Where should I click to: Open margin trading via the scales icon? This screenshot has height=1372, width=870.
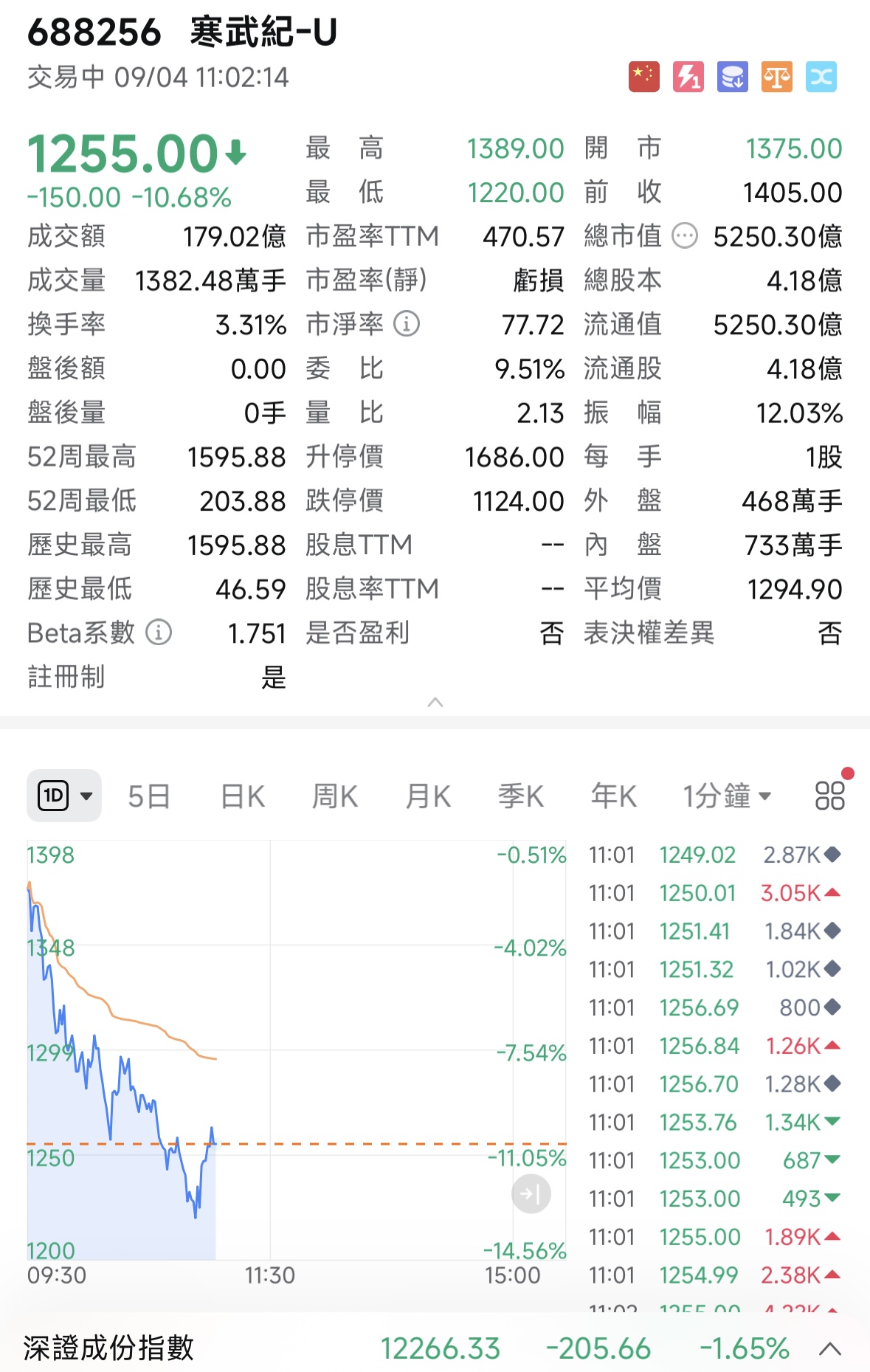point(776,76)
